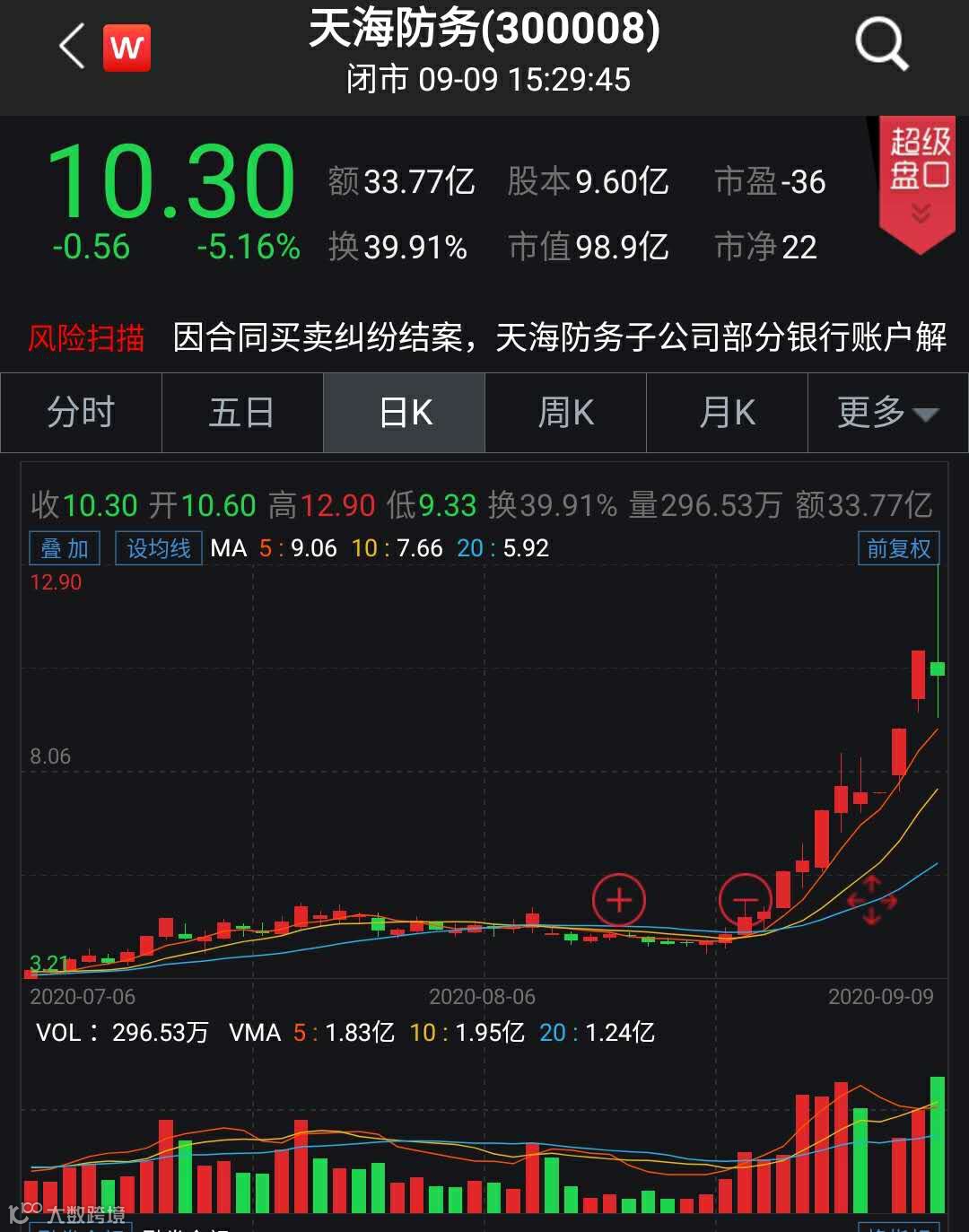Zoom out chart with minus button

(746, 899)
